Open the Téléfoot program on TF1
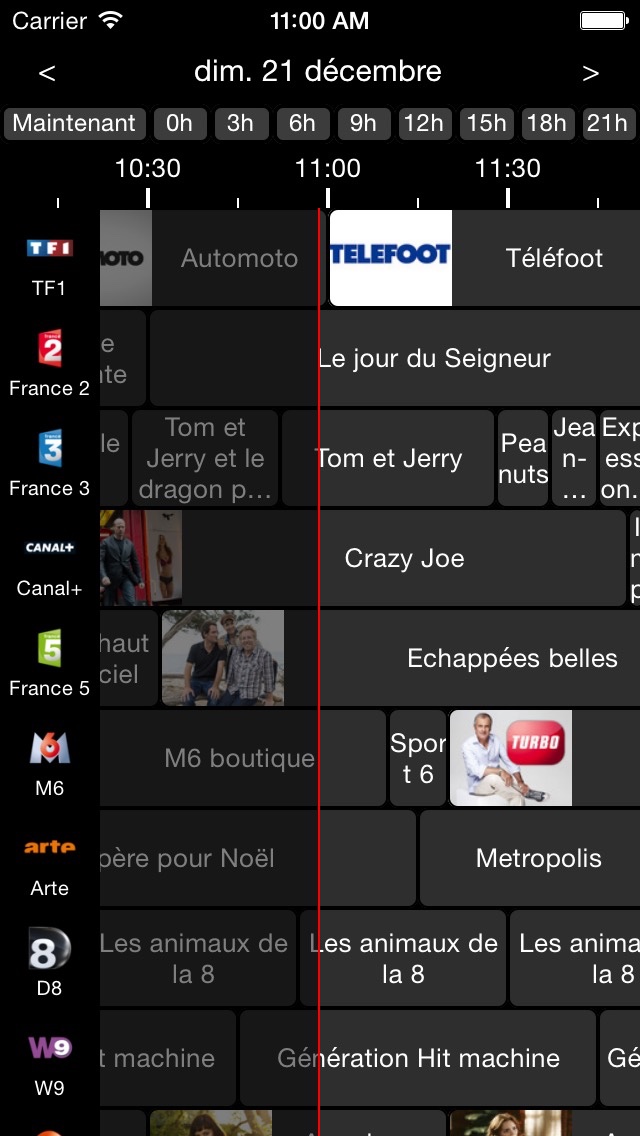Image resolution: width=640 pixels, height=1136 pixels. point(553,258)
